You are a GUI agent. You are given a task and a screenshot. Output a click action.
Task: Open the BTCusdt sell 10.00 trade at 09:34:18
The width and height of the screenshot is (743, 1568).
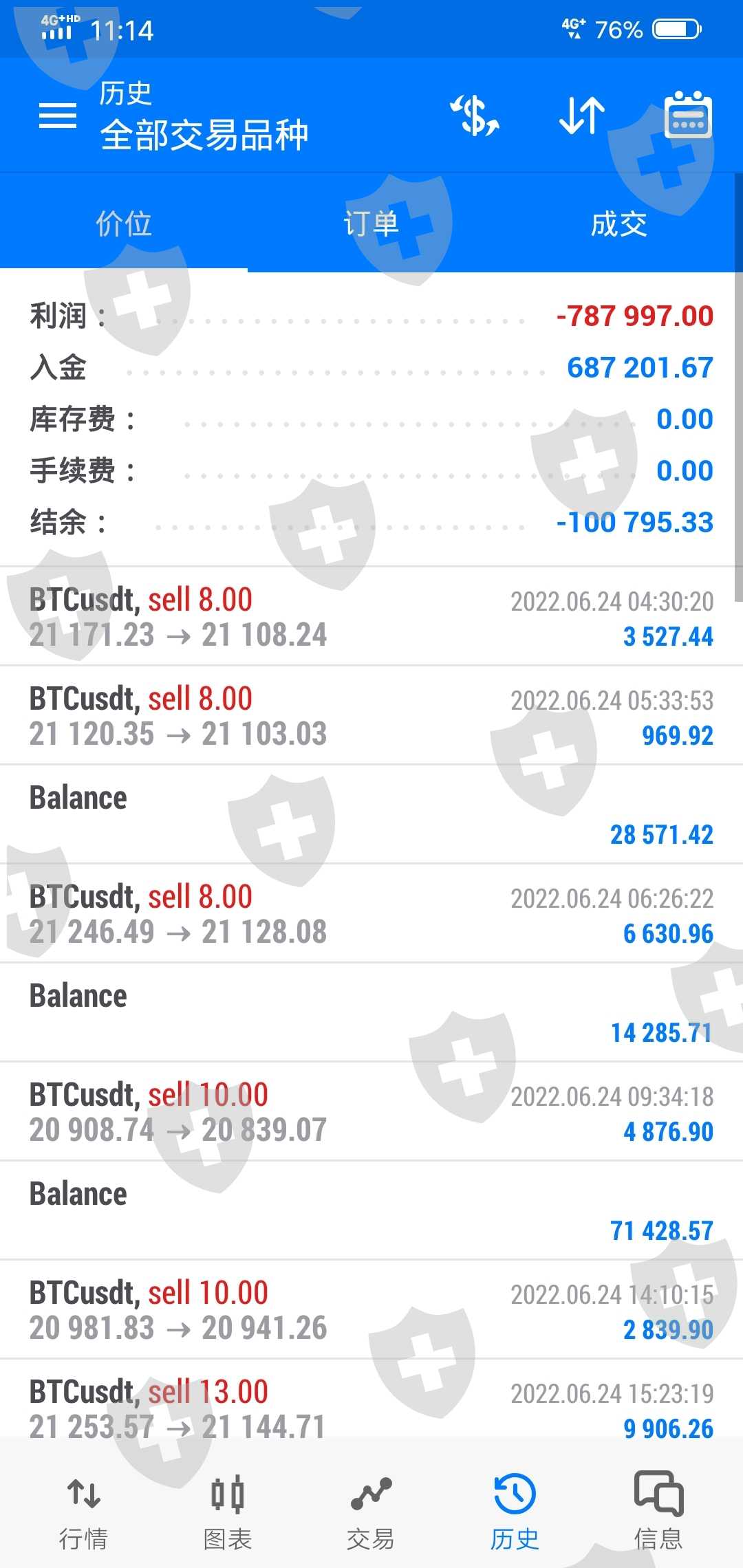coord(371,1112)
